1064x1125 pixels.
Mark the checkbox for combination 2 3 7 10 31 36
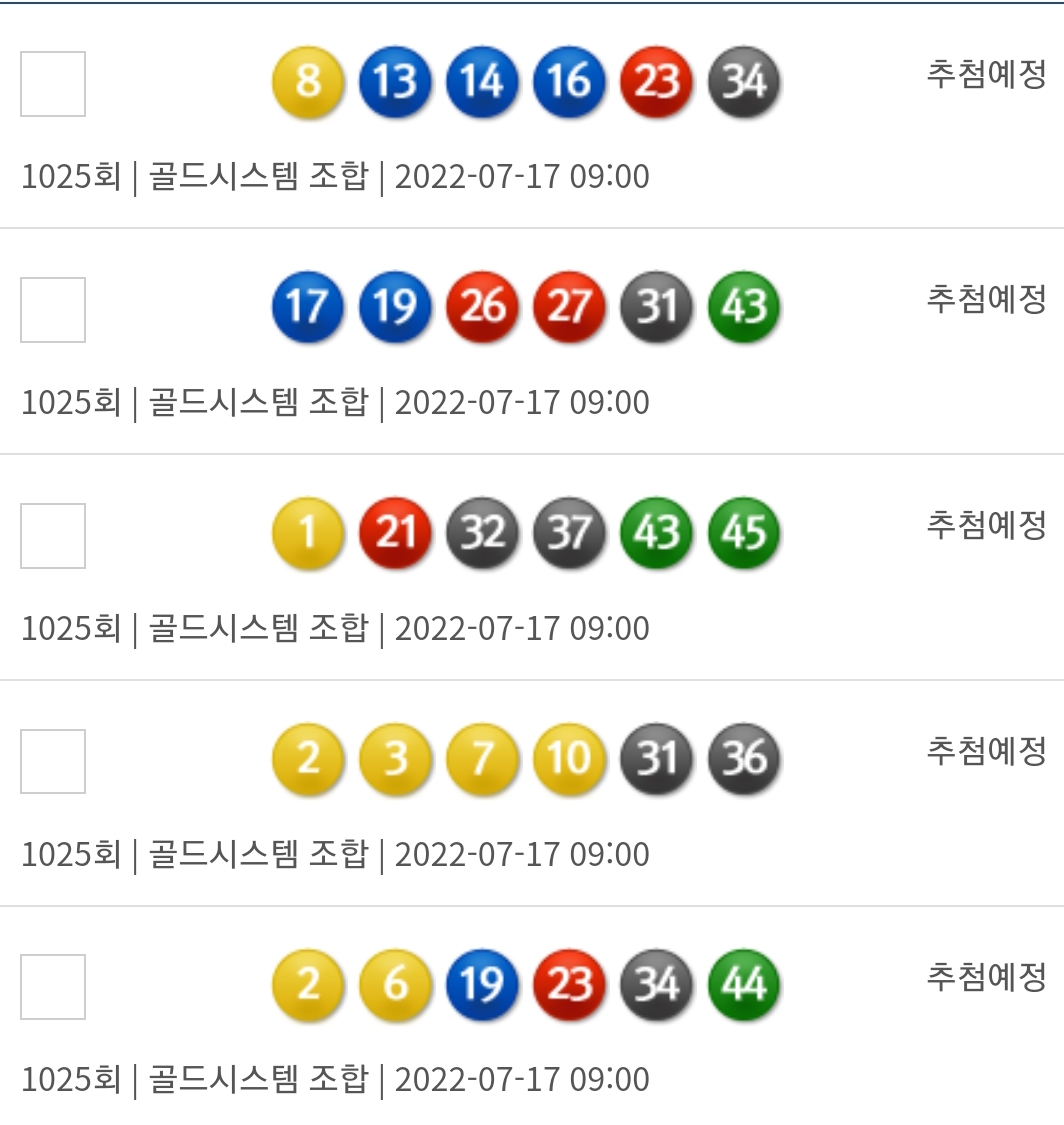pos(53,761)
